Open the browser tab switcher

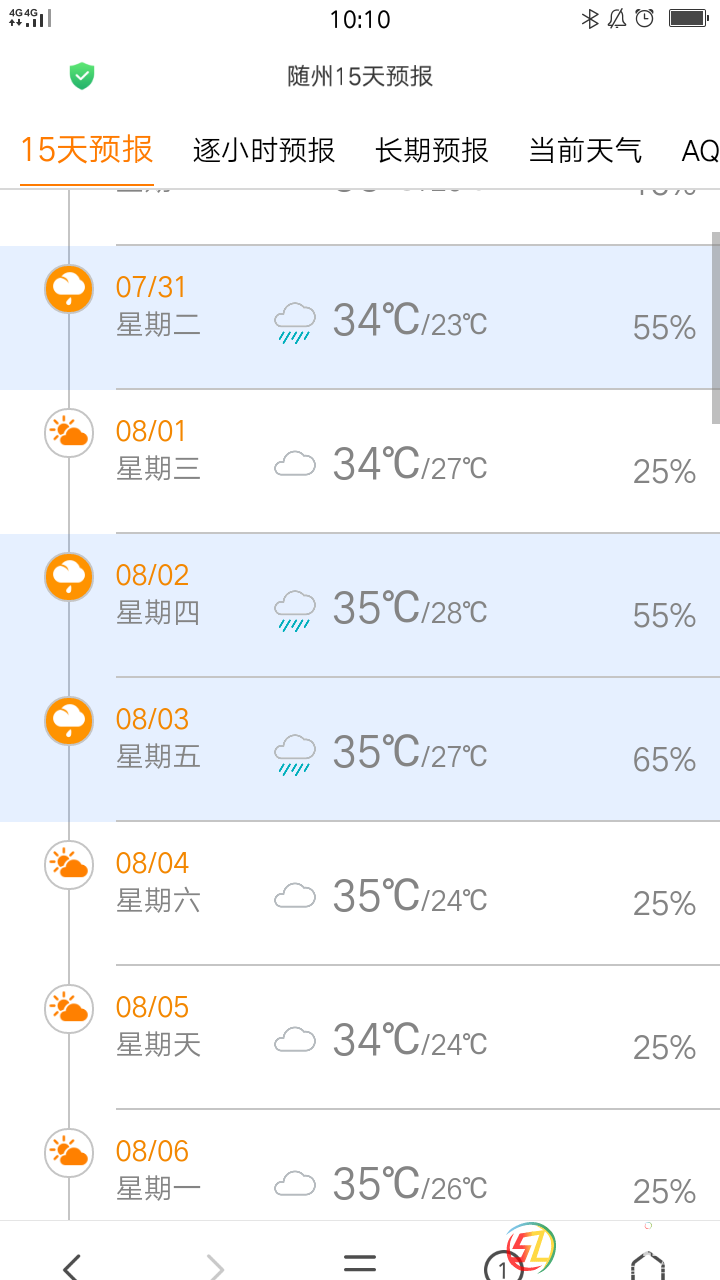[503, 1266]
